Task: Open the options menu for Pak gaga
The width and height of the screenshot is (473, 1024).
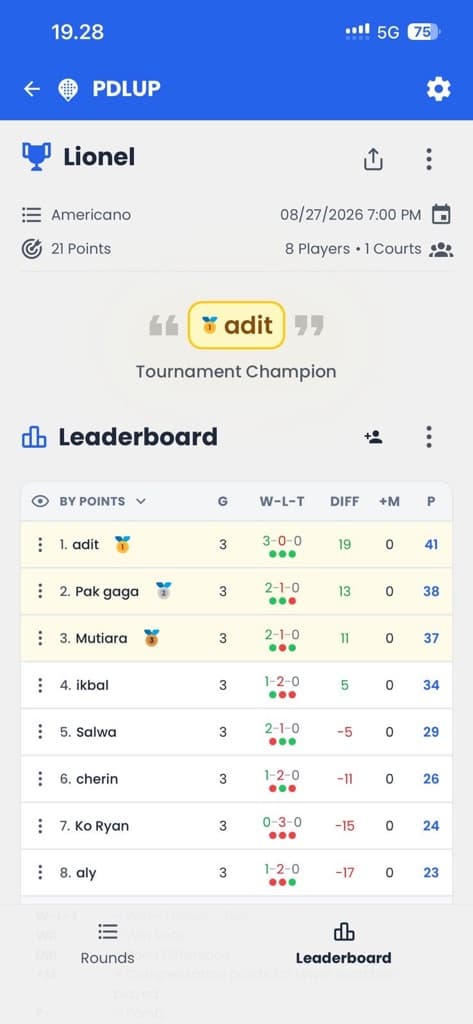Action: (x=40, y=591)
